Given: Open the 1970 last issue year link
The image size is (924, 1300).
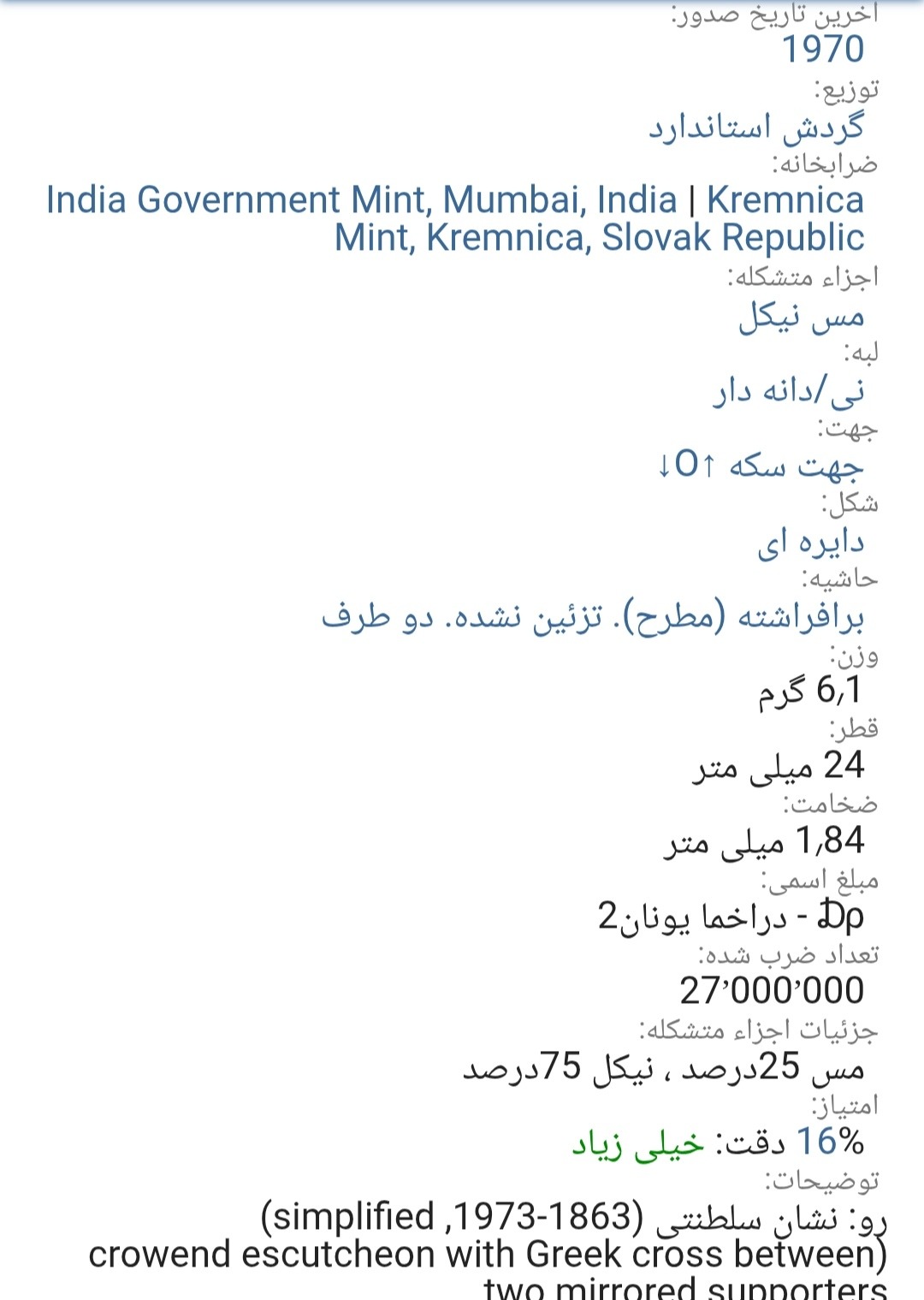Looking at the screenshot, I should coord(823,50).
